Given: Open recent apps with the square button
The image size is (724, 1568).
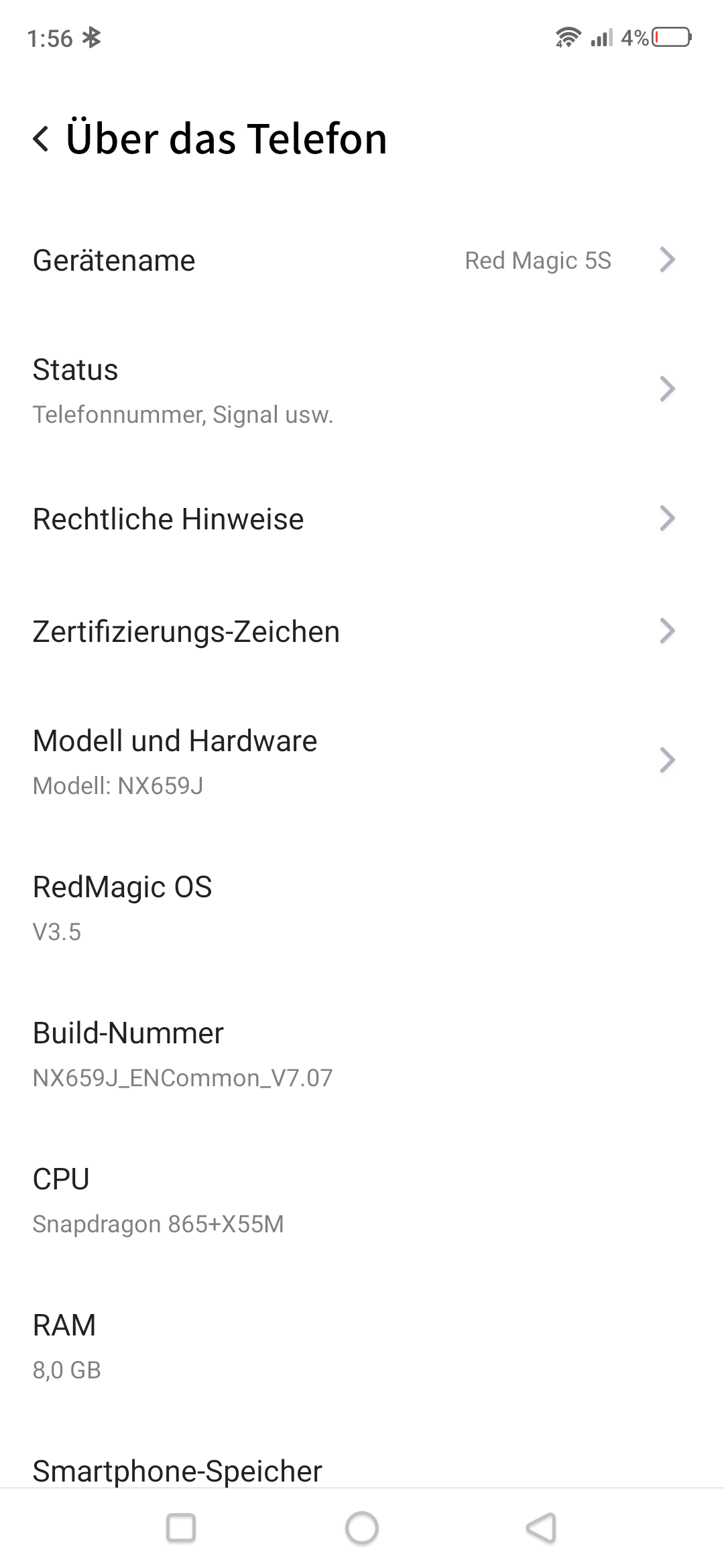Looking at the screenshot, I should [181, 1528].
